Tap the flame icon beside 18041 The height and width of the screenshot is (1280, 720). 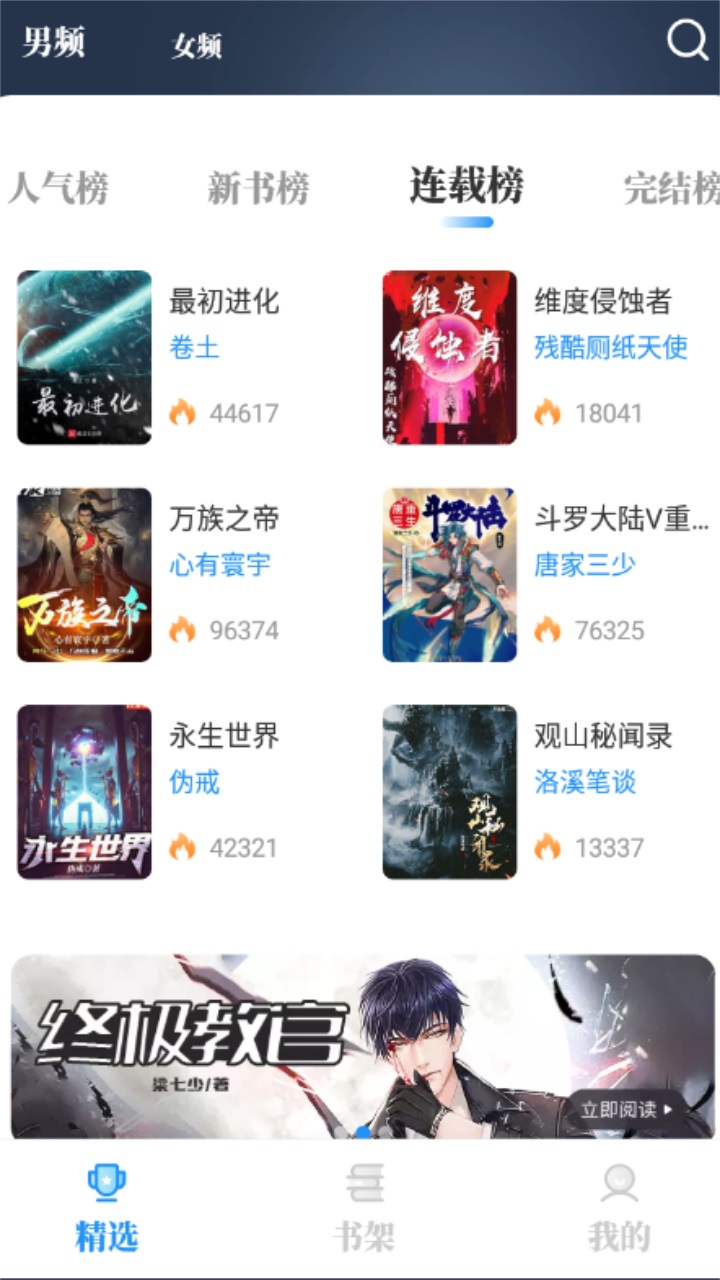click(x=549, y=412)
